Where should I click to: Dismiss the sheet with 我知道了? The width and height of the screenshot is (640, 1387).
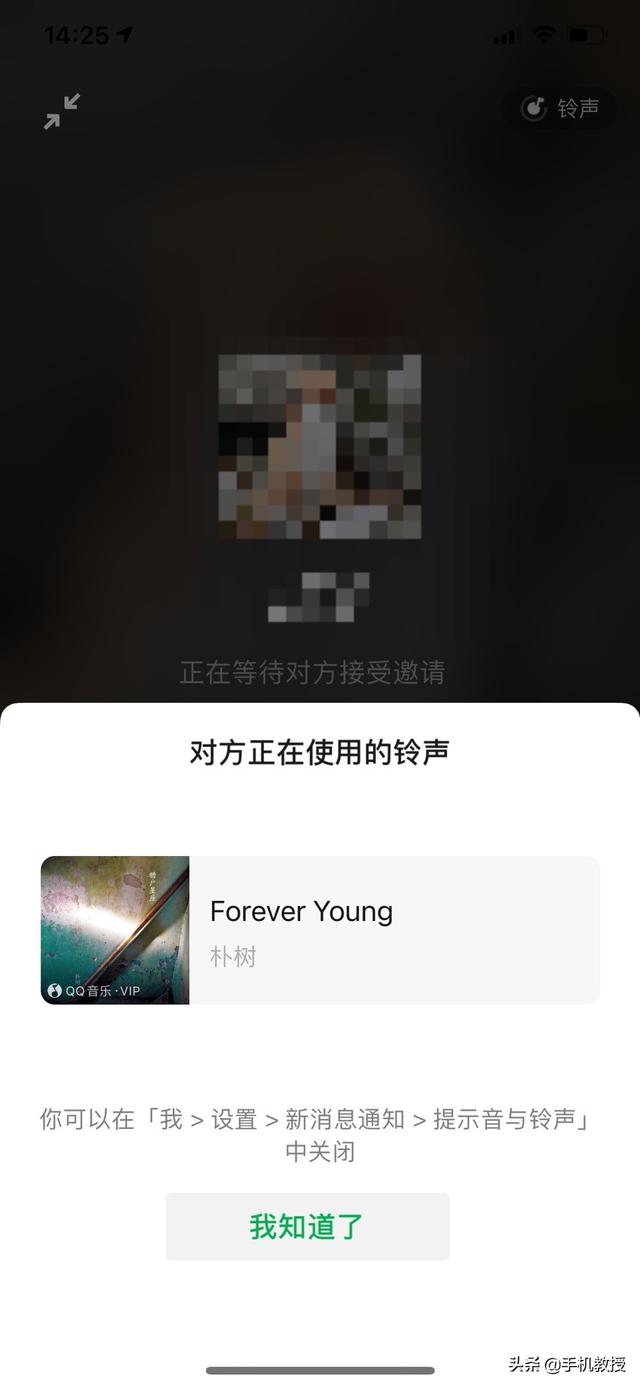[307, 1226]
